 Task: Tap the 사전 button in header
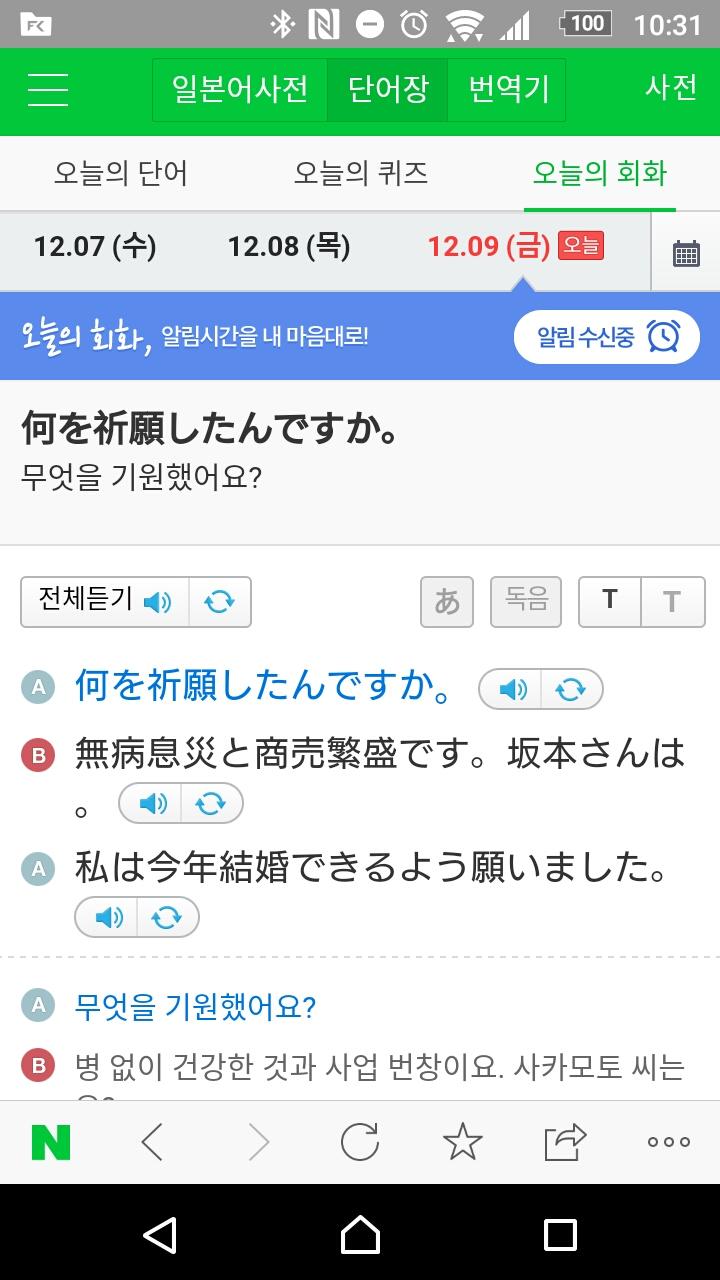pyautogui.click(x=671, y=88)
